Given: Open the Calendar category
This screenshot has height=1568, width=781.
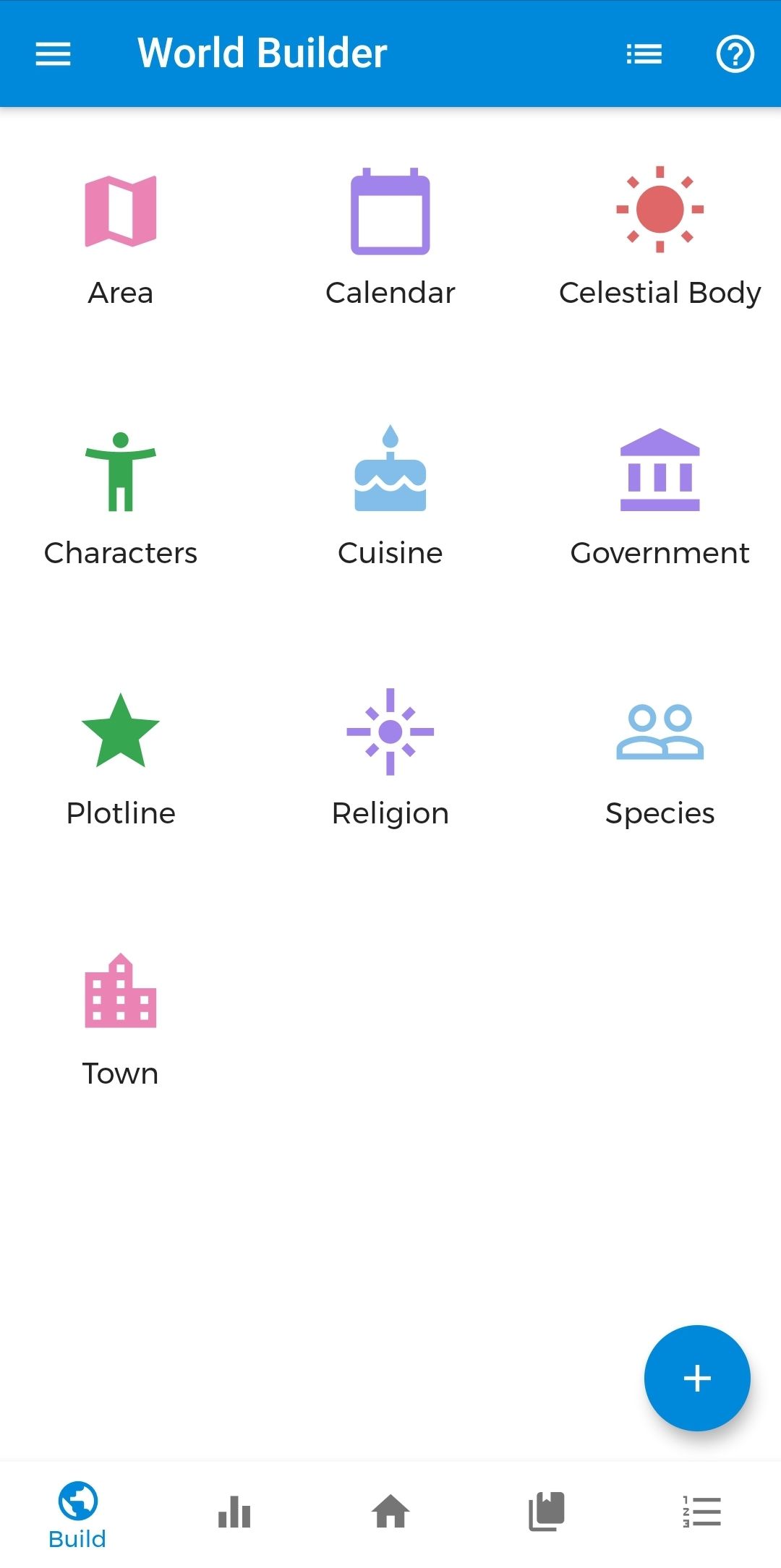Looking at the screenshot, I should point(390,239).
